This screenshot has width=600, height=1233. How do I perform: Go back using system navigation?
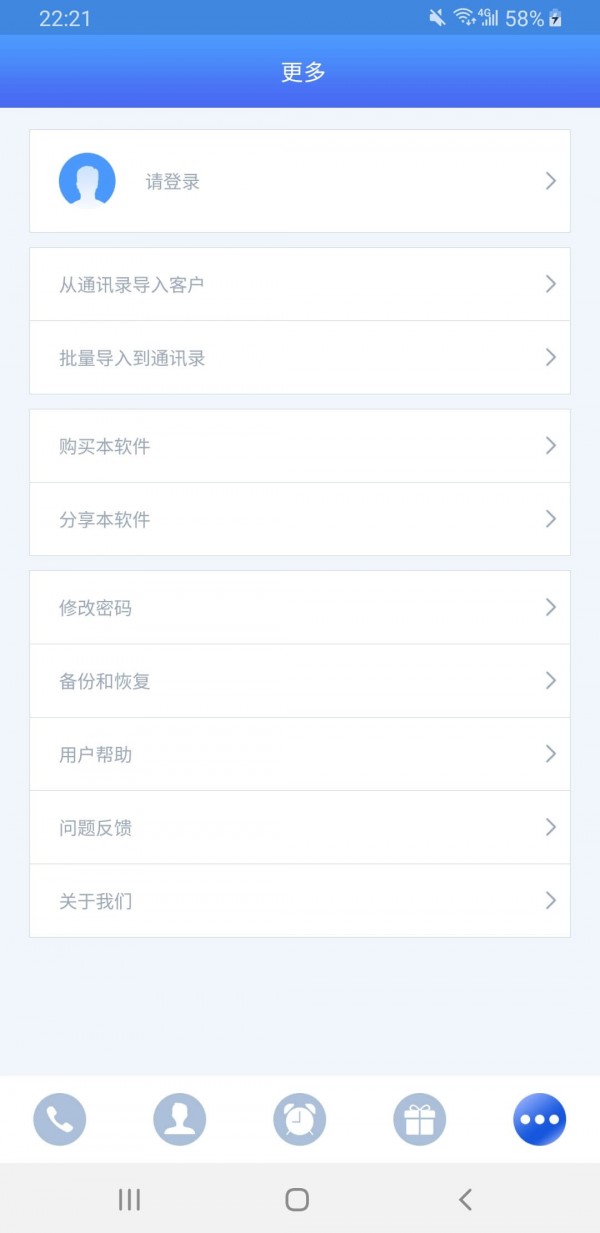(x=465, y=1199)
